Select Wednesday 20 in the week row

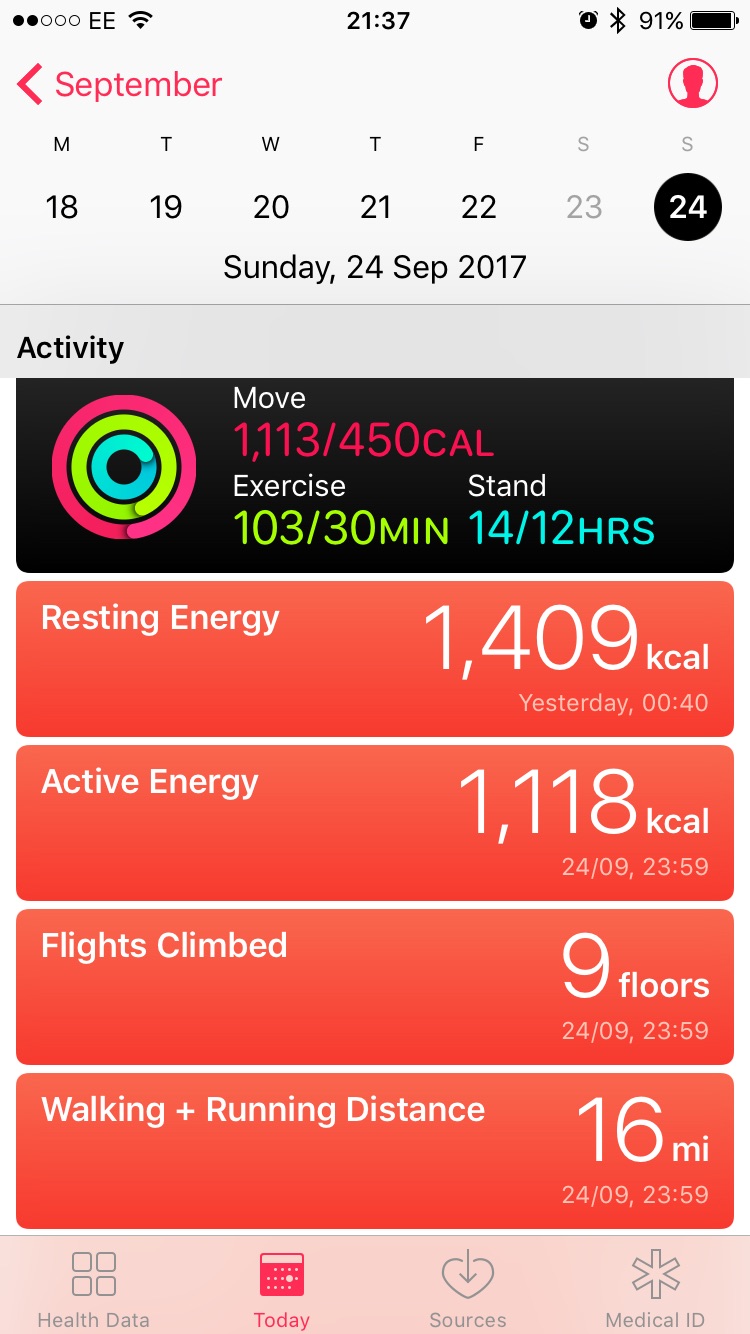tap(271, 207)
